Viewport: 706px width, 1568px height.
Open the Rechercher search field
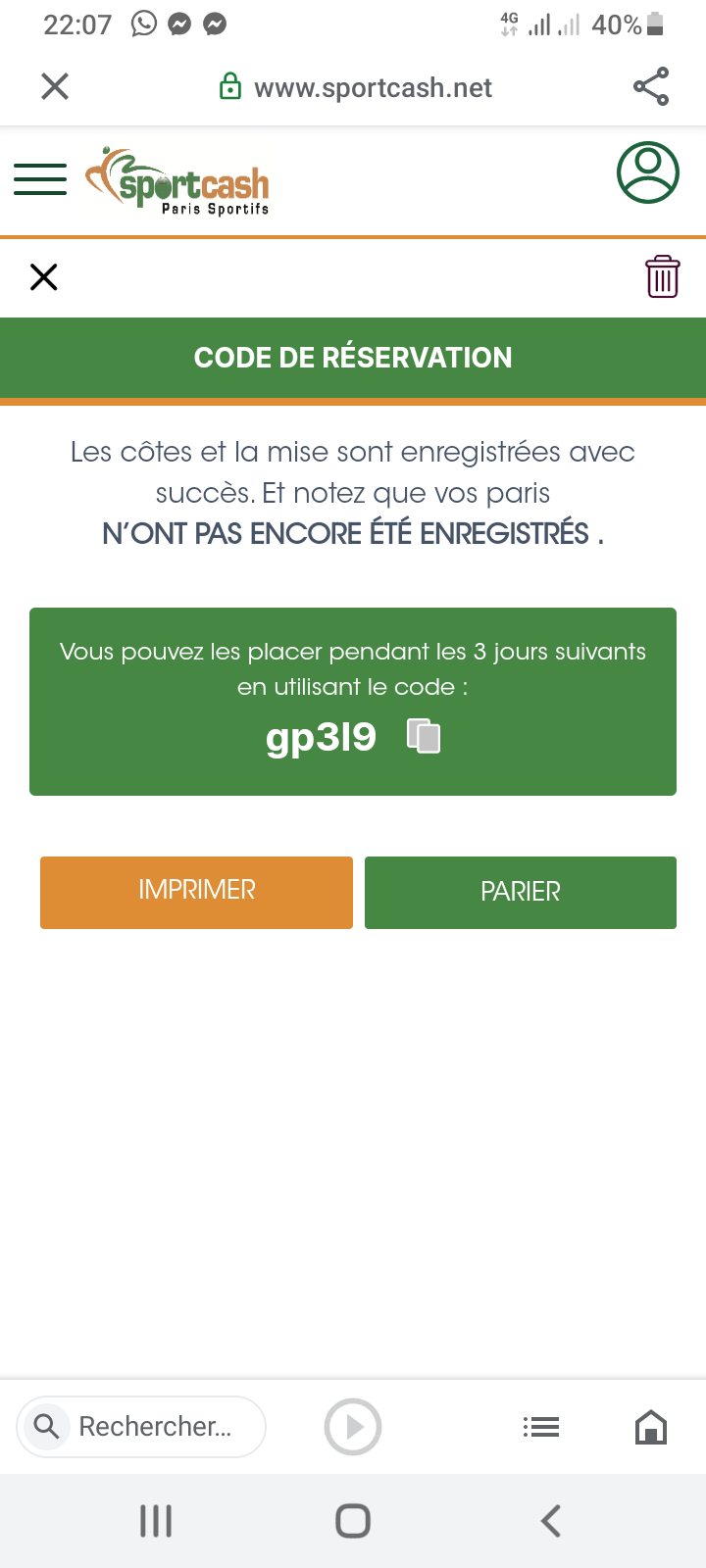pyautogui.click(x=141, y=1426)
